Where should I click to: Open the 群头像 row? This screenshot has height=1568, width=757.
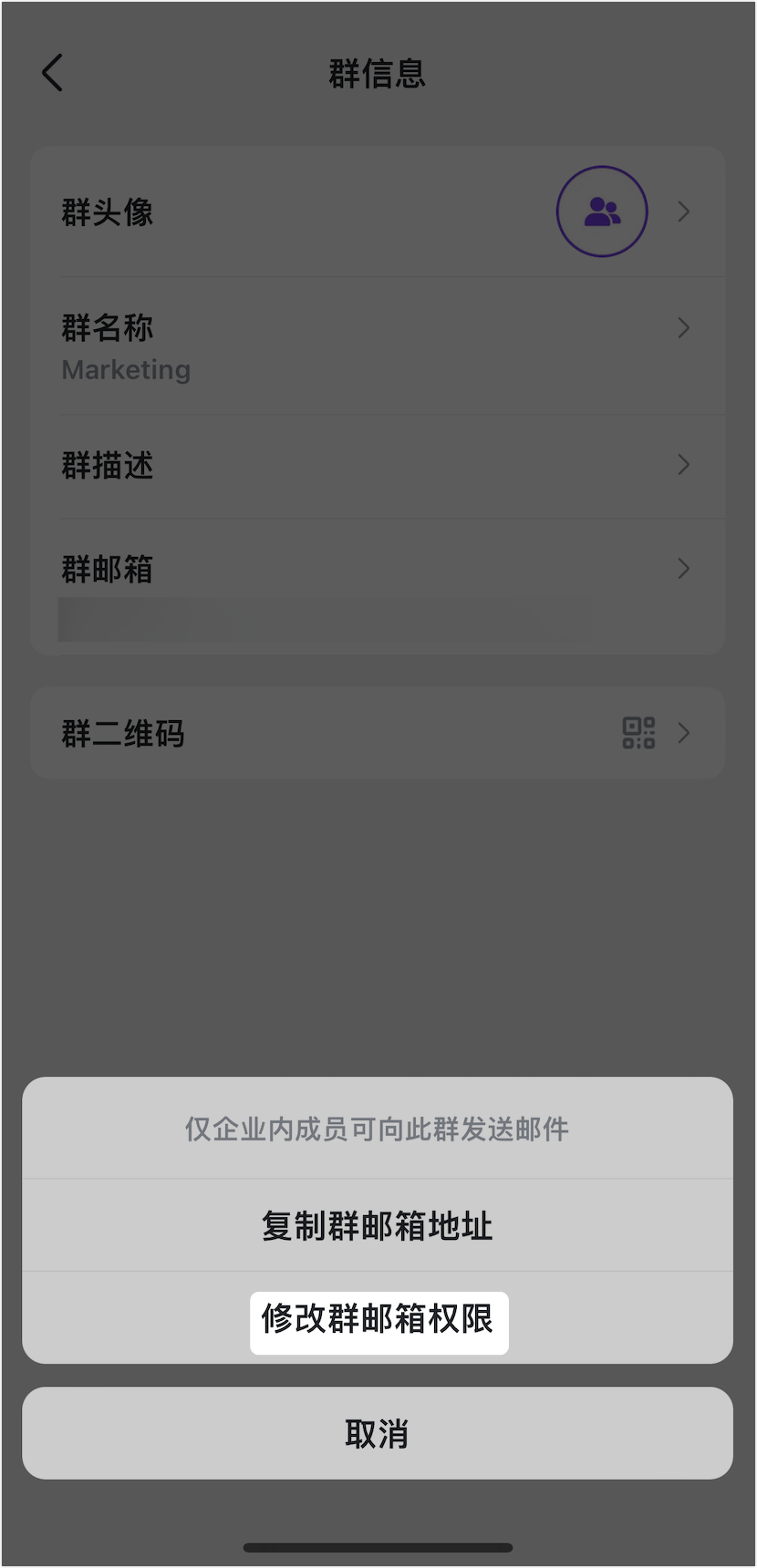point(378,212)
